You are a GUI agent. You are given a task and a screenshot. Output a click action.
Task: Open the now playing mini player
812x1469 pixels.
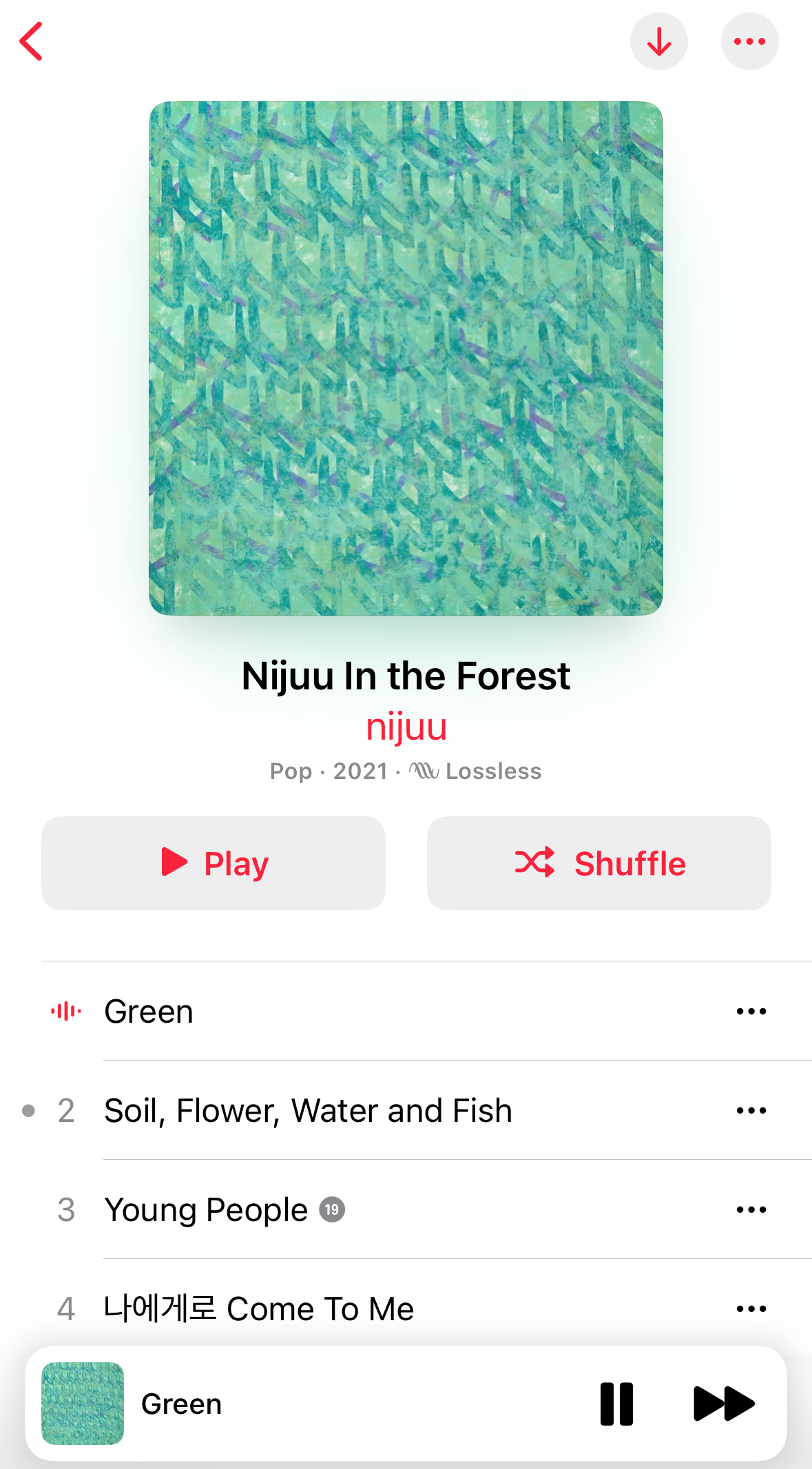310,1404
